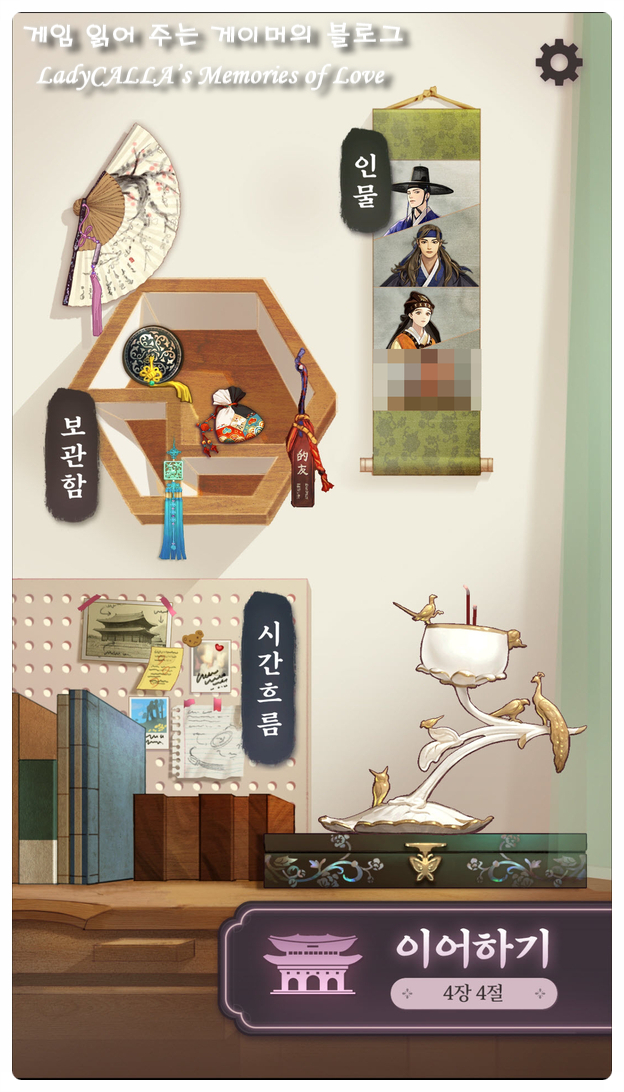
Task: Open the 보관함 storage shelf
Action: 72,454
